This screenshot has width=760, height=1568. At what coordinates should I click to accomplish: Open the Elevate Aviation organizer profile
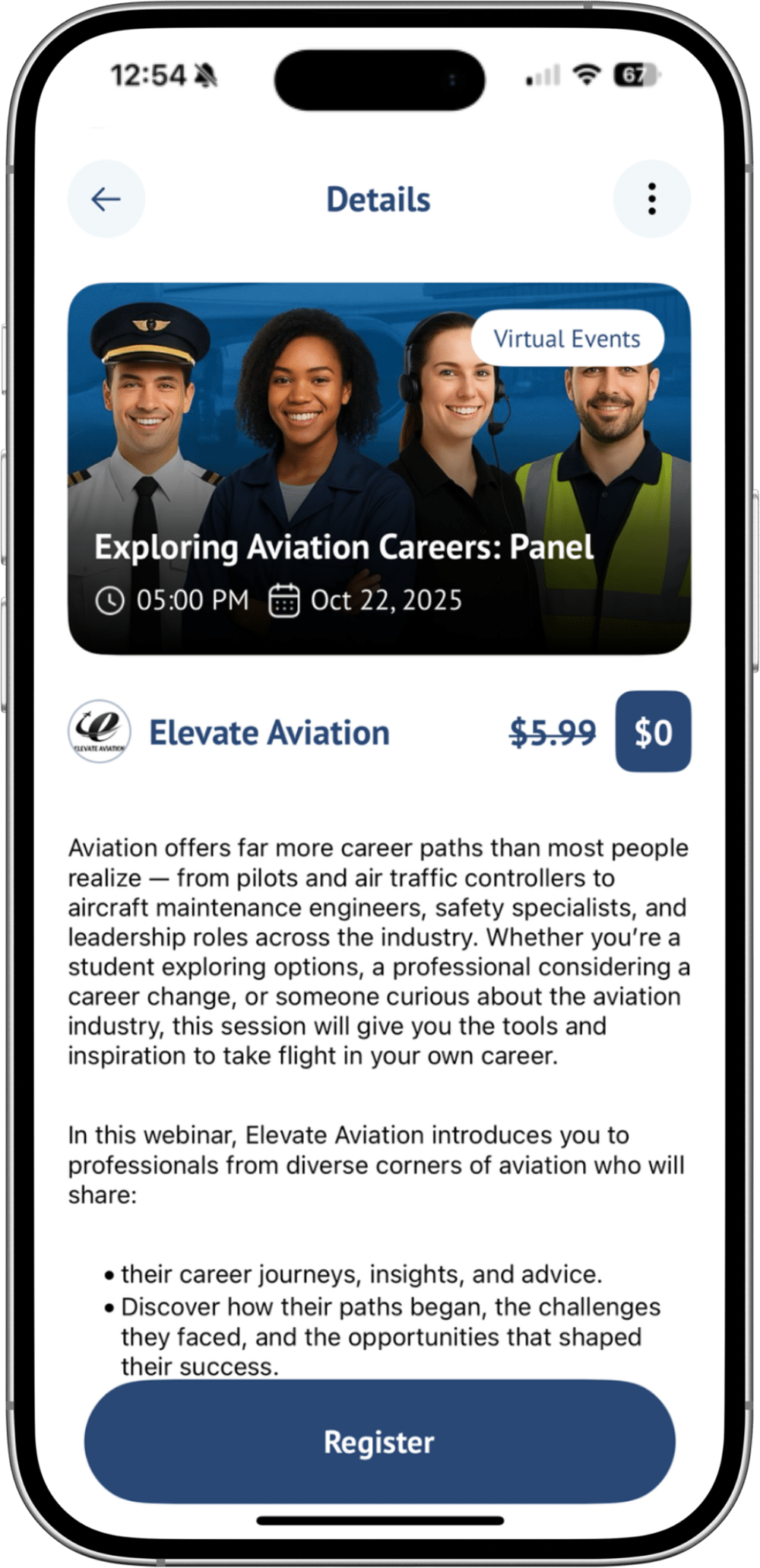click(268, 732)
